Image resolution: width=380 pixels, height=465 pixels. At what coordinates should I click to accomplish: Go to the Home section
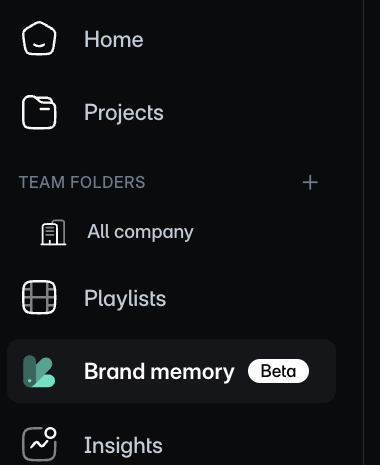click(171, 39)
